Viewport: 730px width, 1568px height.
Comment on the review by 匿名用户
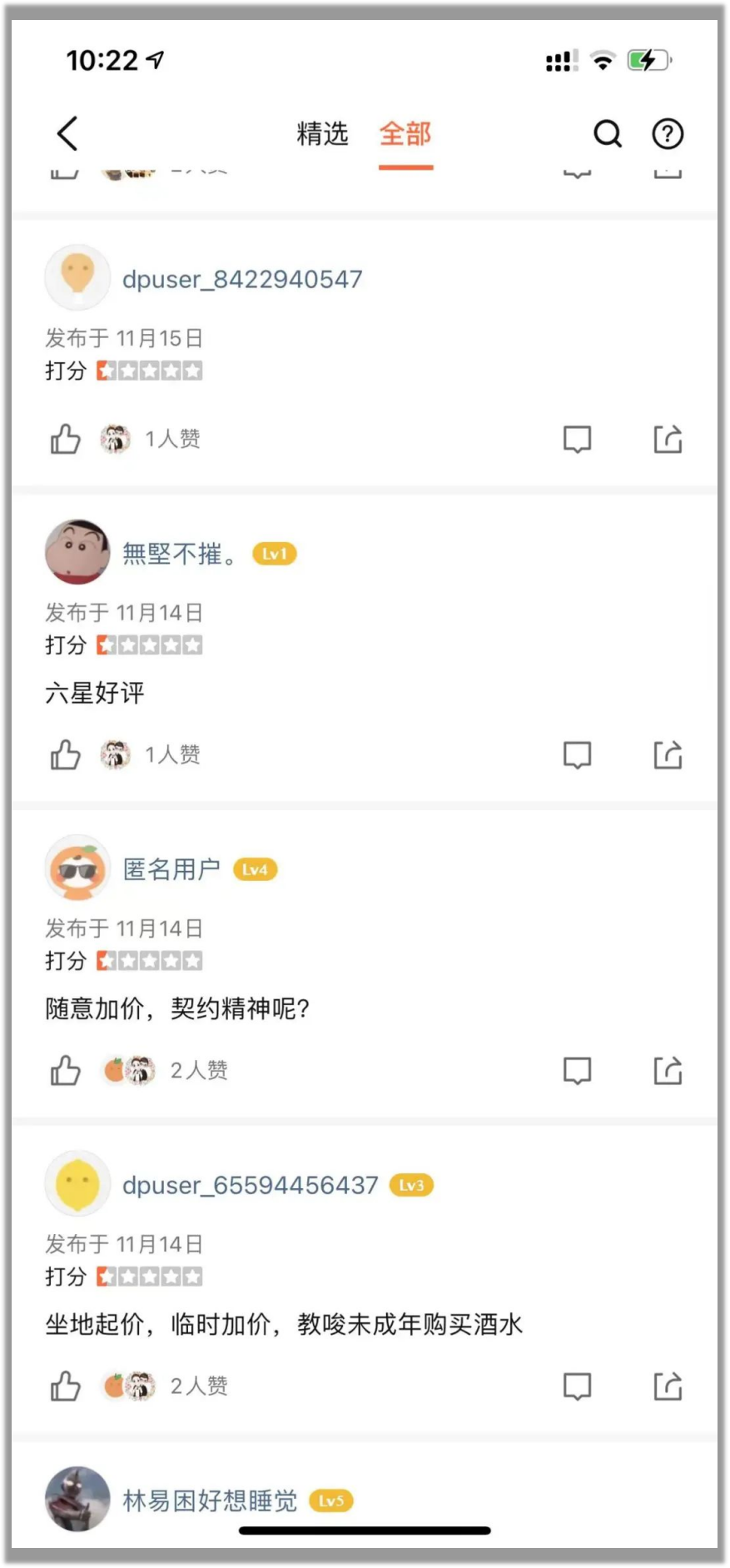pyautogui.click(x=577, y=1071)
